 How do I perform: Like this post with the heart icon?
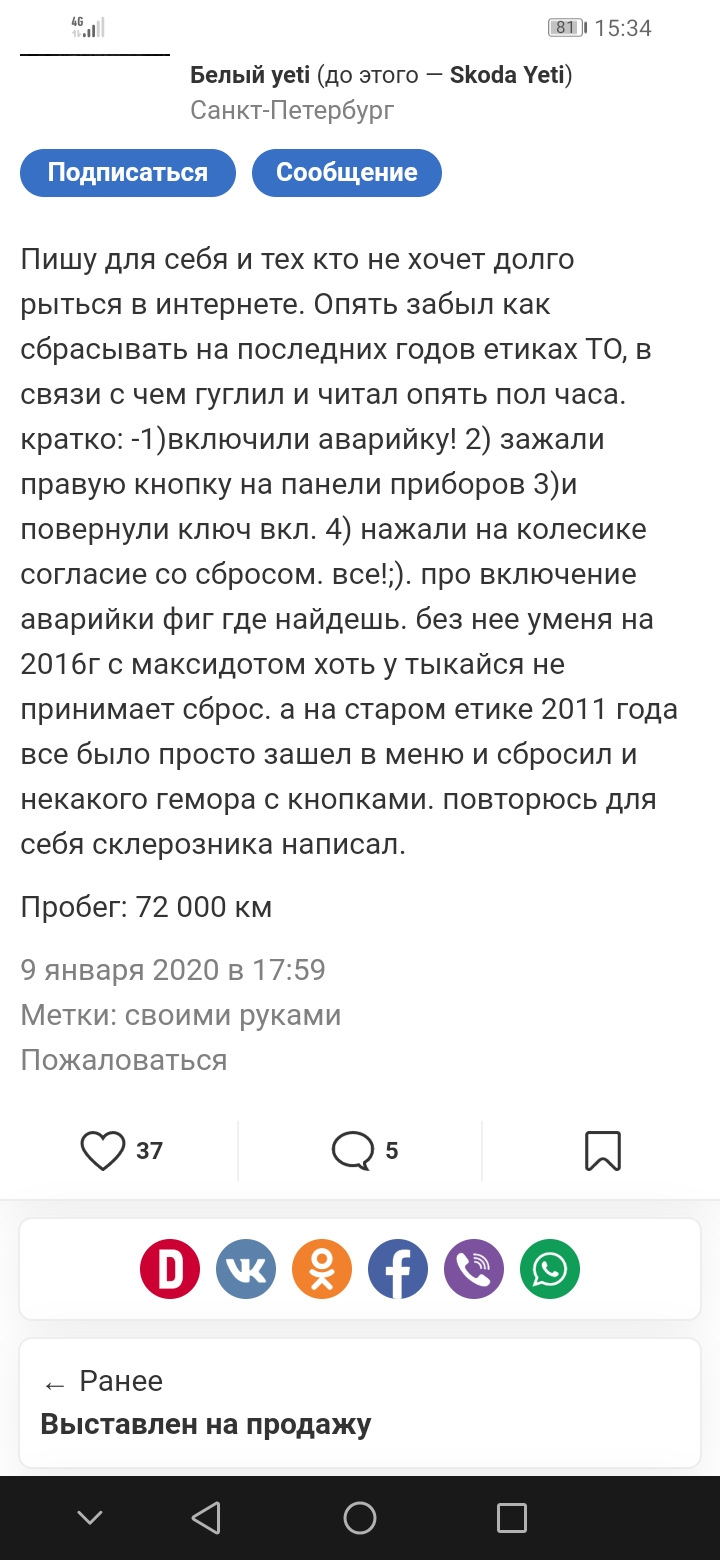click(x=103, y=1151)
